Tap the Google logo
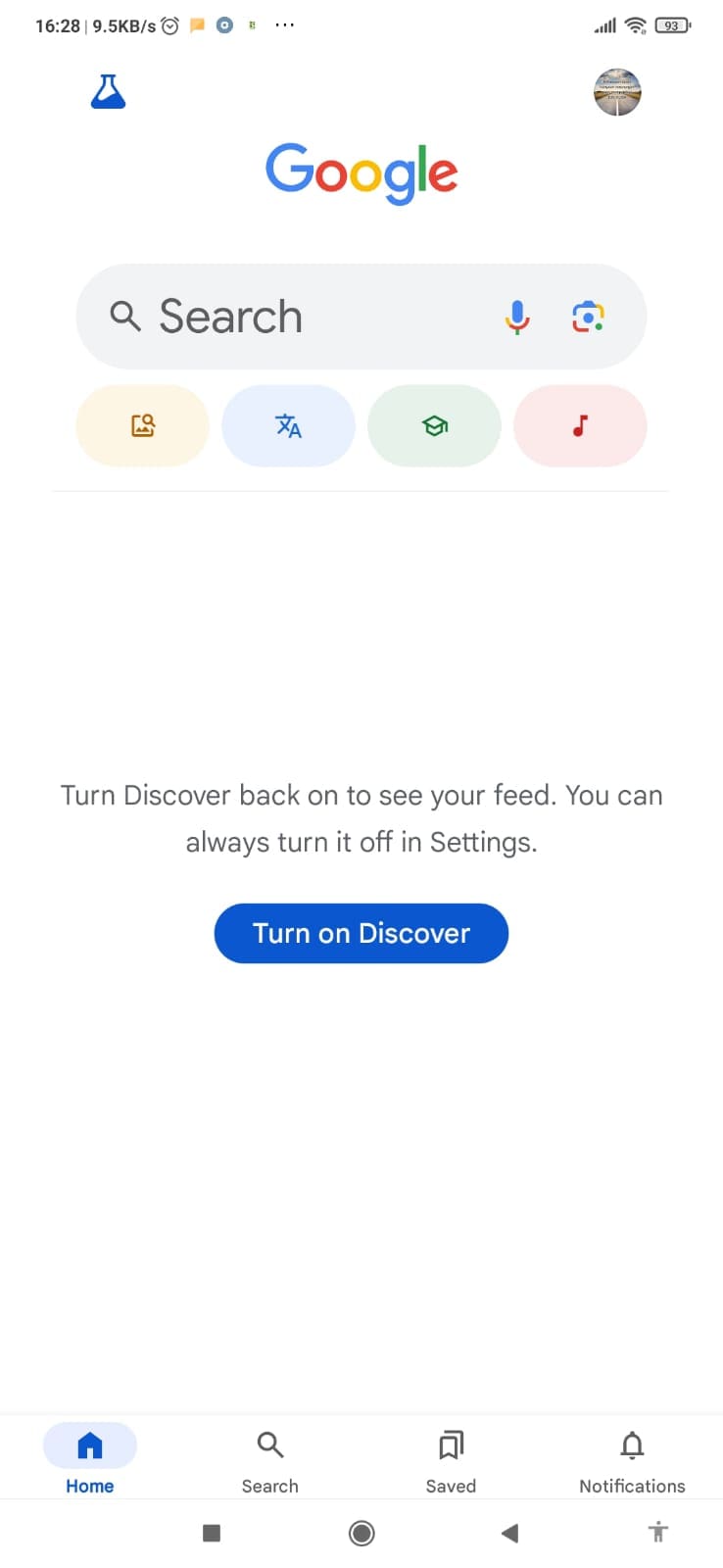Screen dimensions: 723x1568 (x=361, y=172)
